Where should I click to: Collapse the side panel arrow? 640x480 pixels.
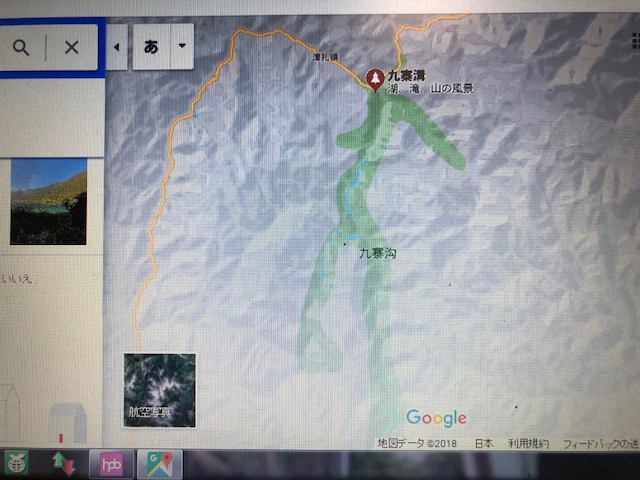pyautogui.click(x=117, y=47)
